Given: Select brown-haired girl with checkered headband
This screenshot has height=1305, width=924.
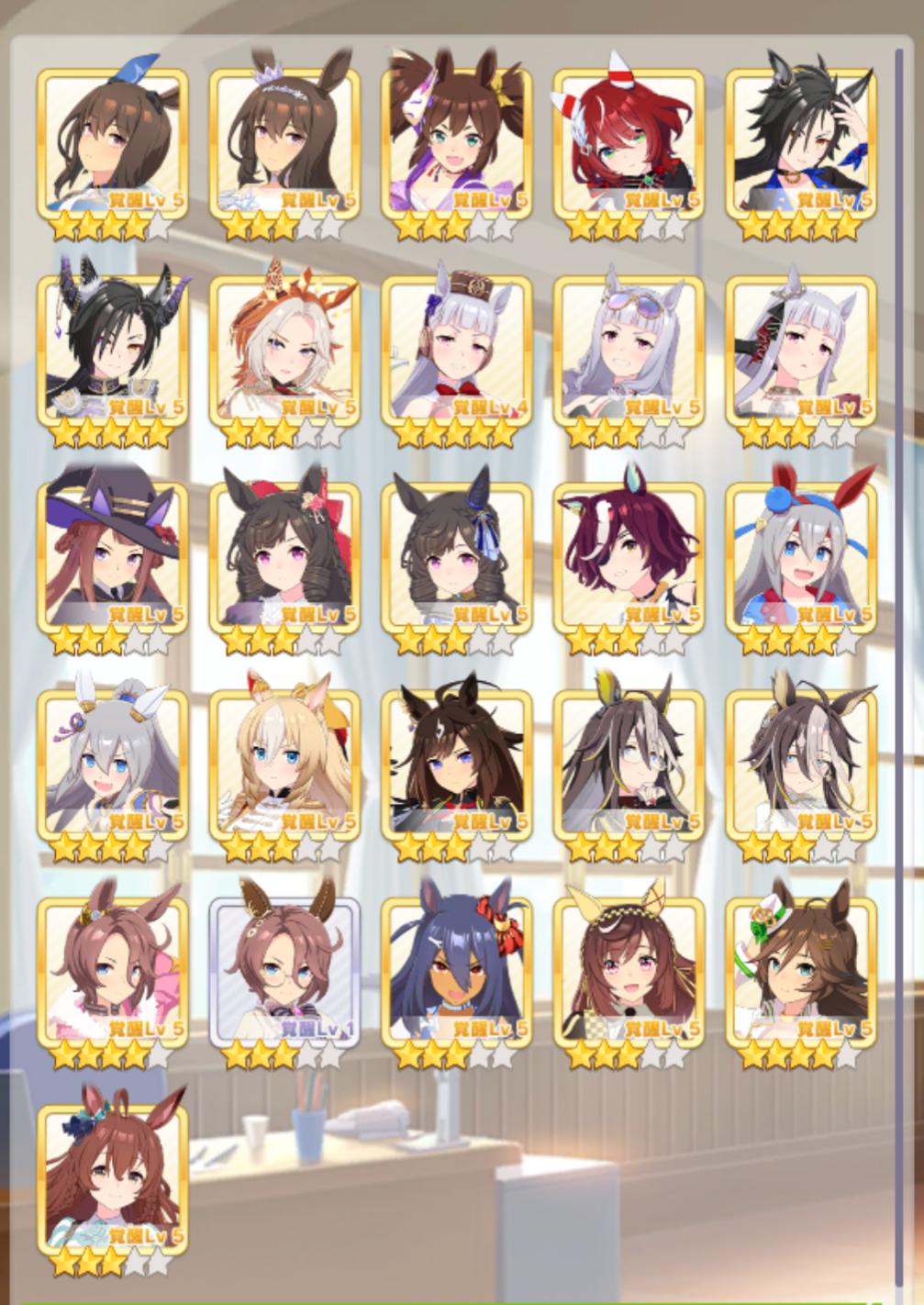Looking at the screenshot, I should click(x=629, y=972).
